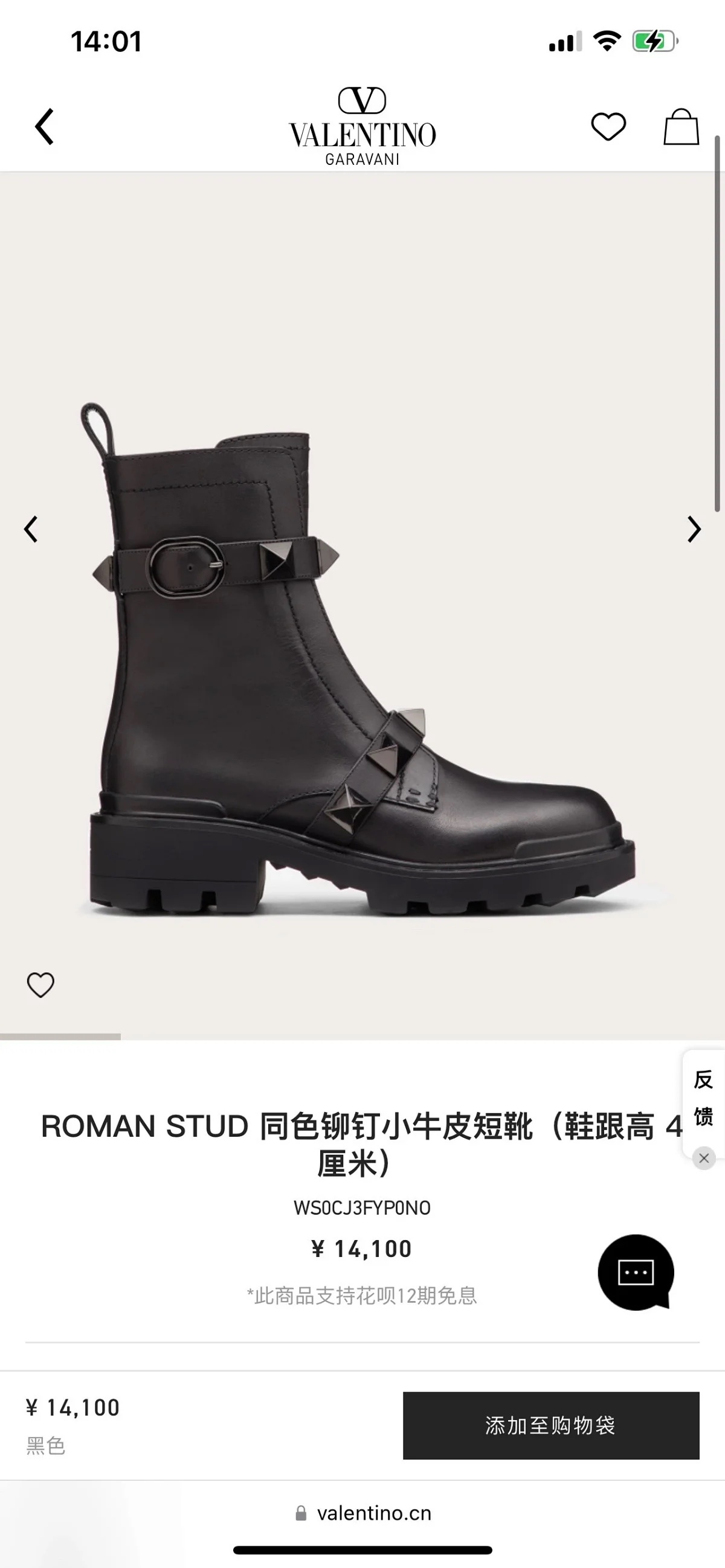Open the wishlist heart in header
Screen dimensions: 725x1568
pyautogui.click(x=608, y=127)
